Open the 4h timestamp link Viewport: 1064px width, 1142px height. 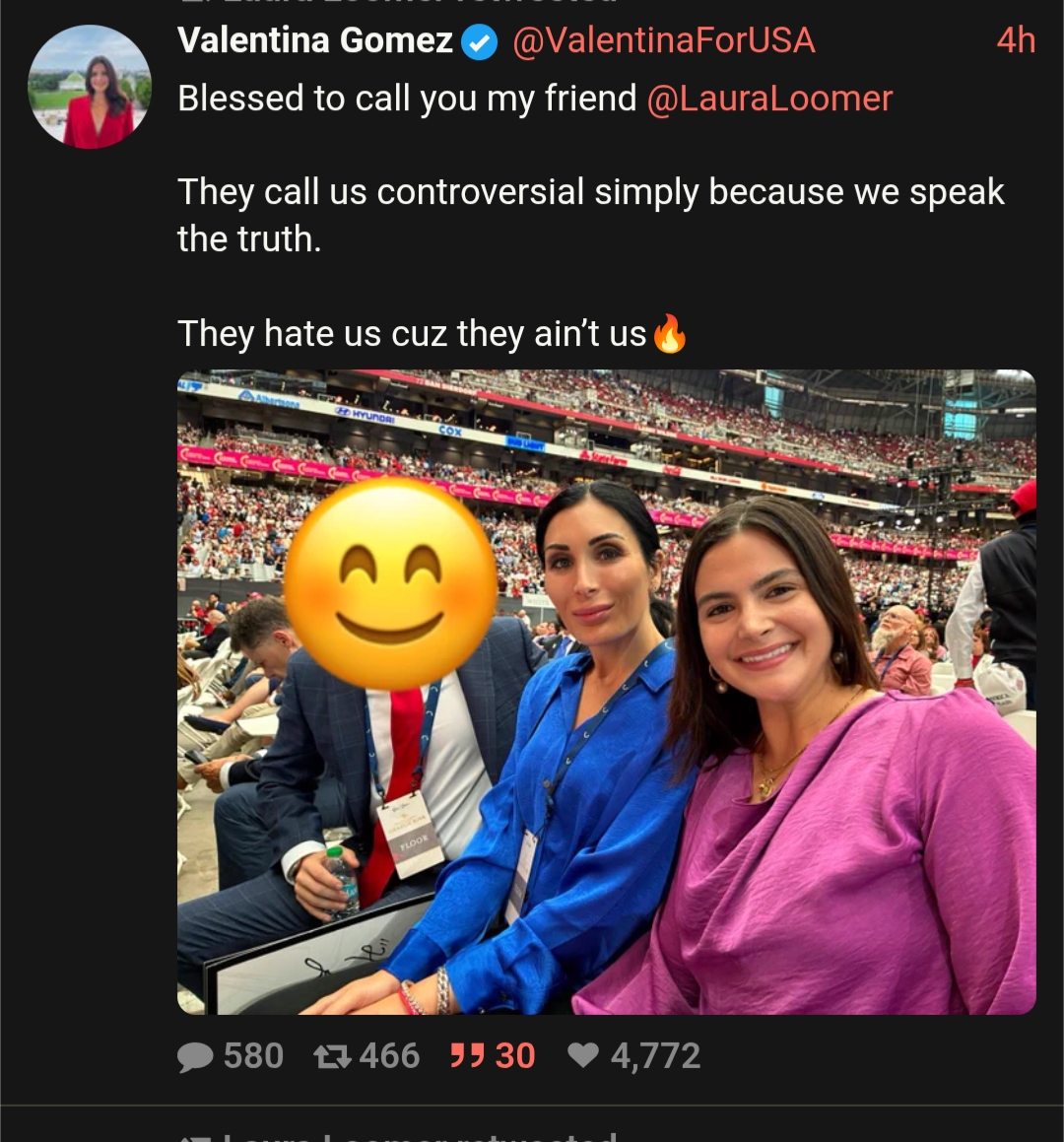[x=1015, y=40]
